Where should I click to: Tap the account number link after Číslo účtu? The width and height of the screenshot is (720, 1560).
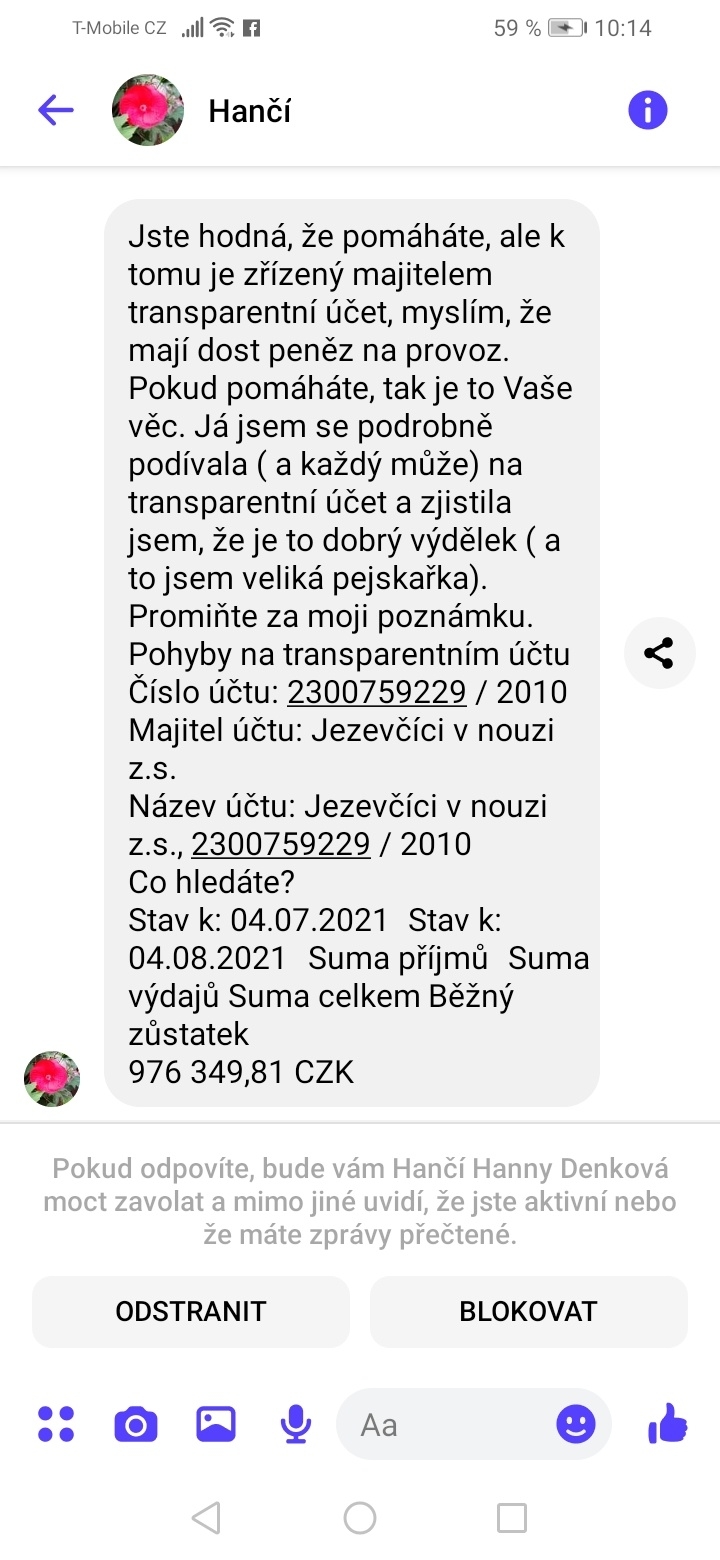tap(377, 692)
